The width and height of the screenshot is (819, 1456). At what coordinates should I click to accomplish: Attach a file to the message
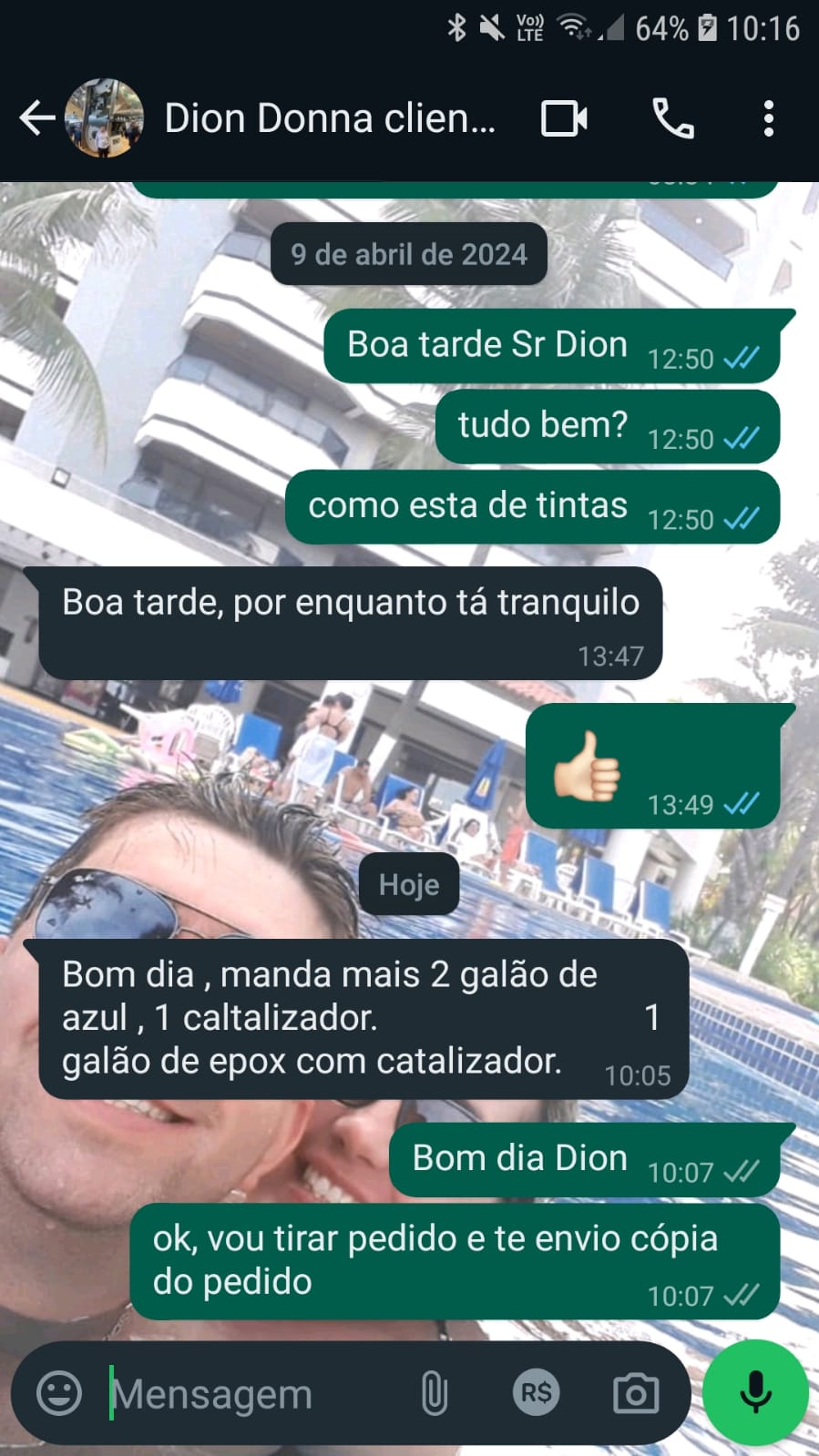coord(435,1393)
